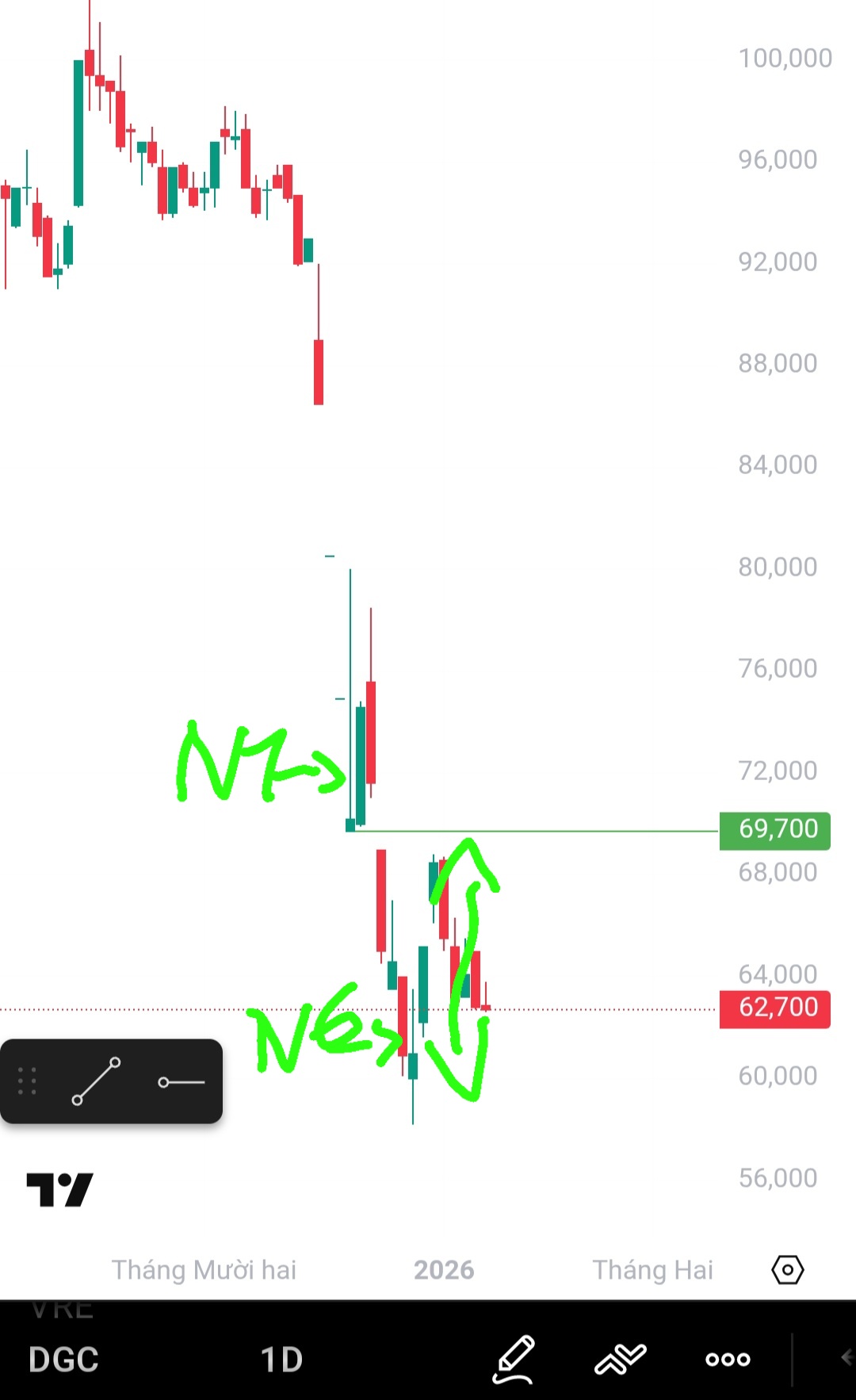Tap the drag handle of drawing toolbar
Viewport: 856px width, 1400px height.
[28, 1081]
